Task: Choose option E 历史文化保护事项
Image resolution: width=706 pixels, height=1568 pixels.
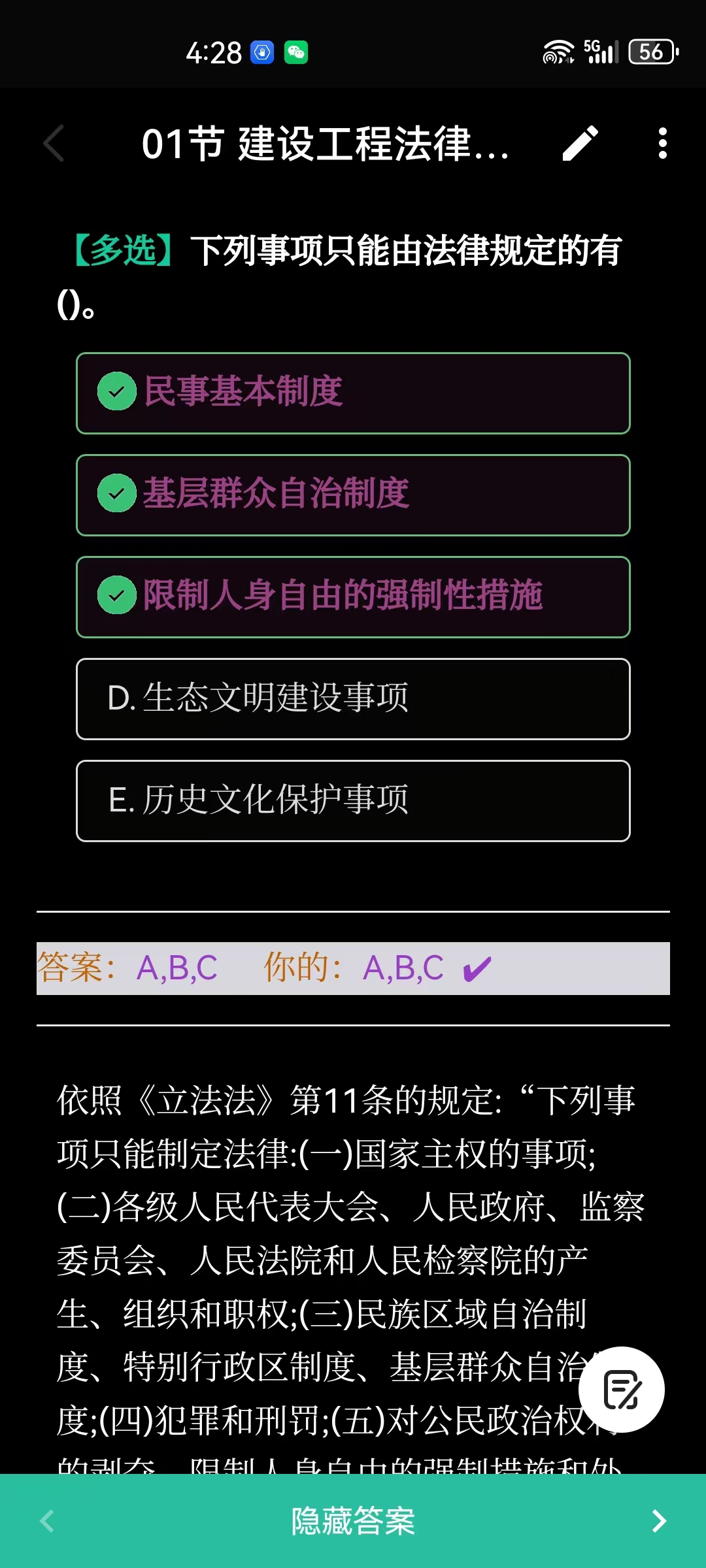Action: [353, 801]
